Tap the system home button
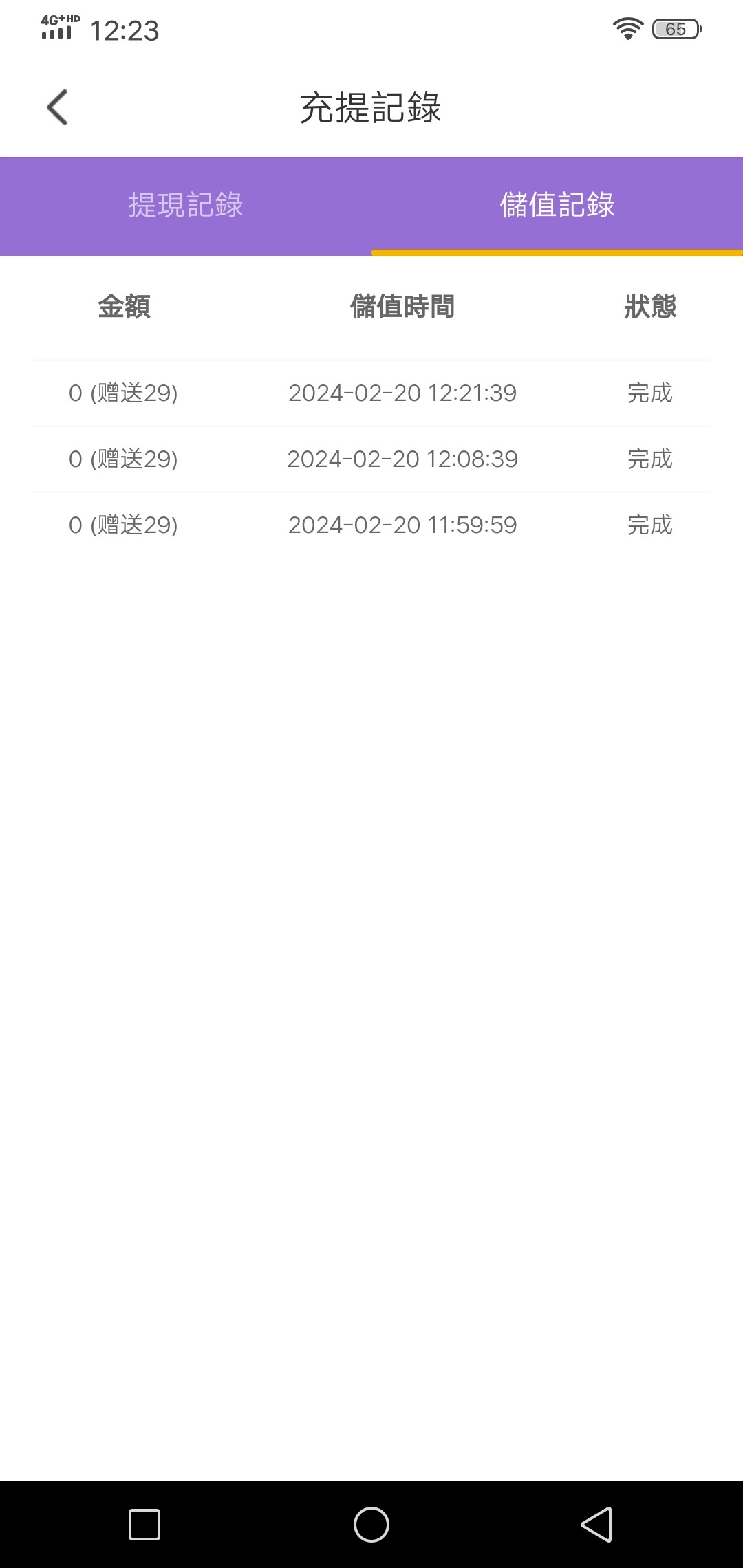The image size is (743, 1568). [x=371, y=1525]
